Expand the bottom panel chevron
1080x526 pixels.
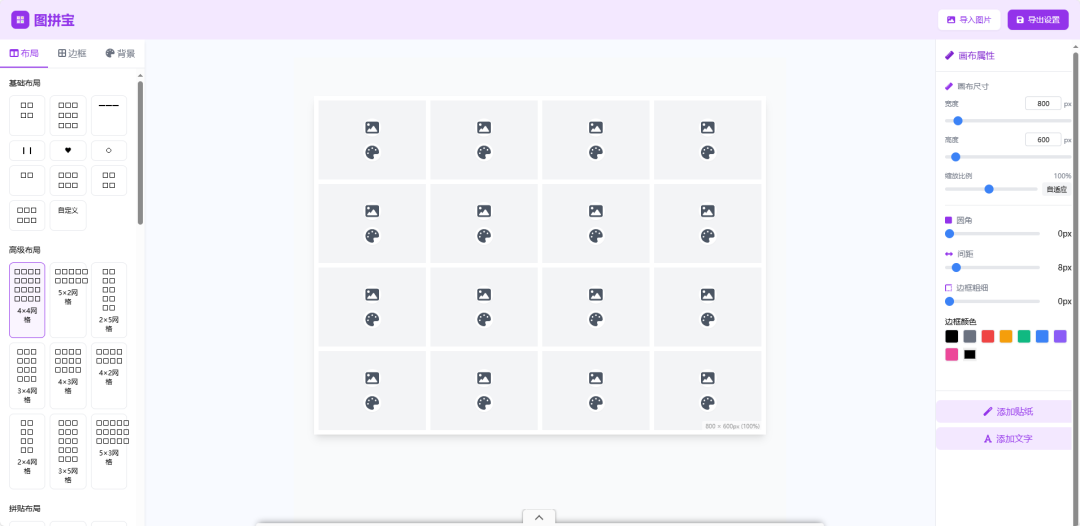tap(538, 517)
